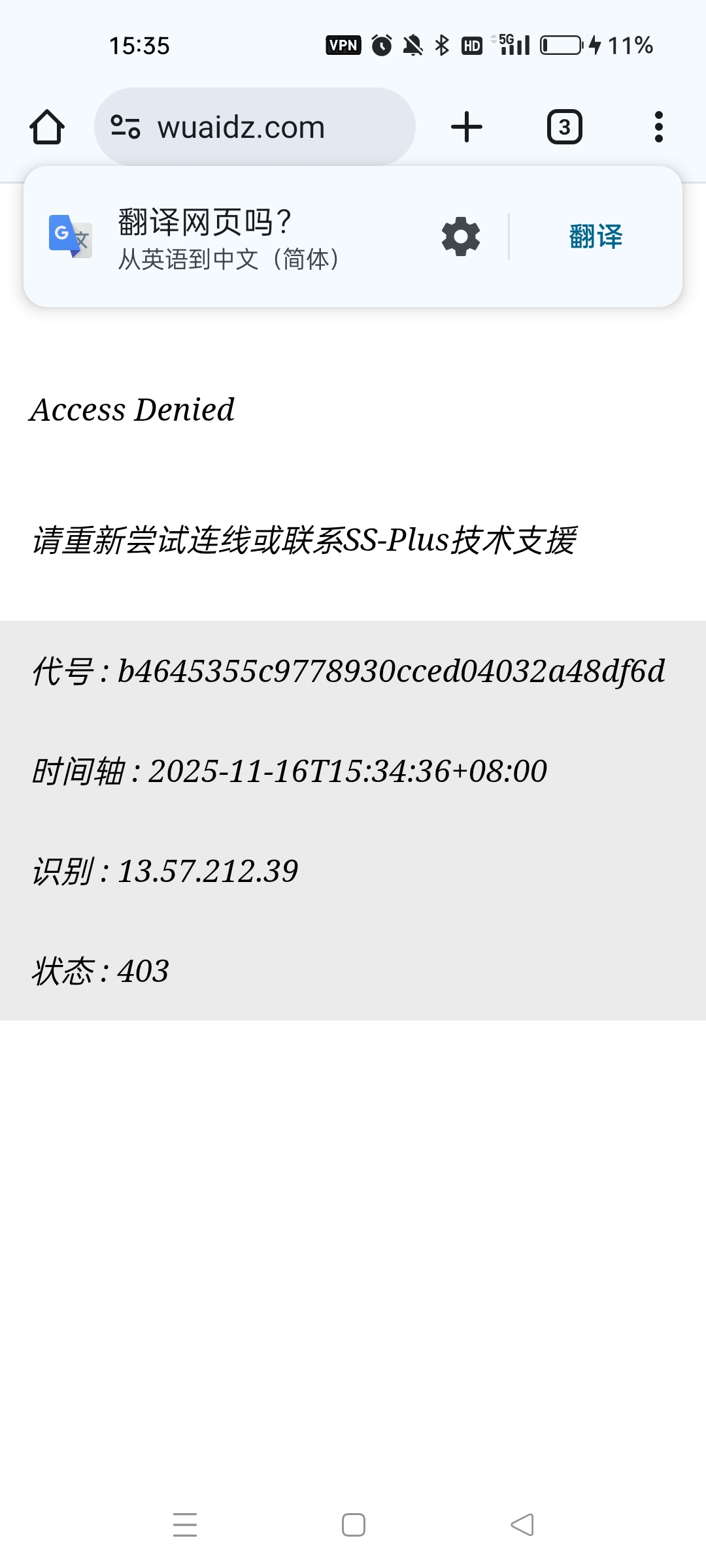Go back using system navigation button
The image size is (706, 1568).
coord(522,1525)
